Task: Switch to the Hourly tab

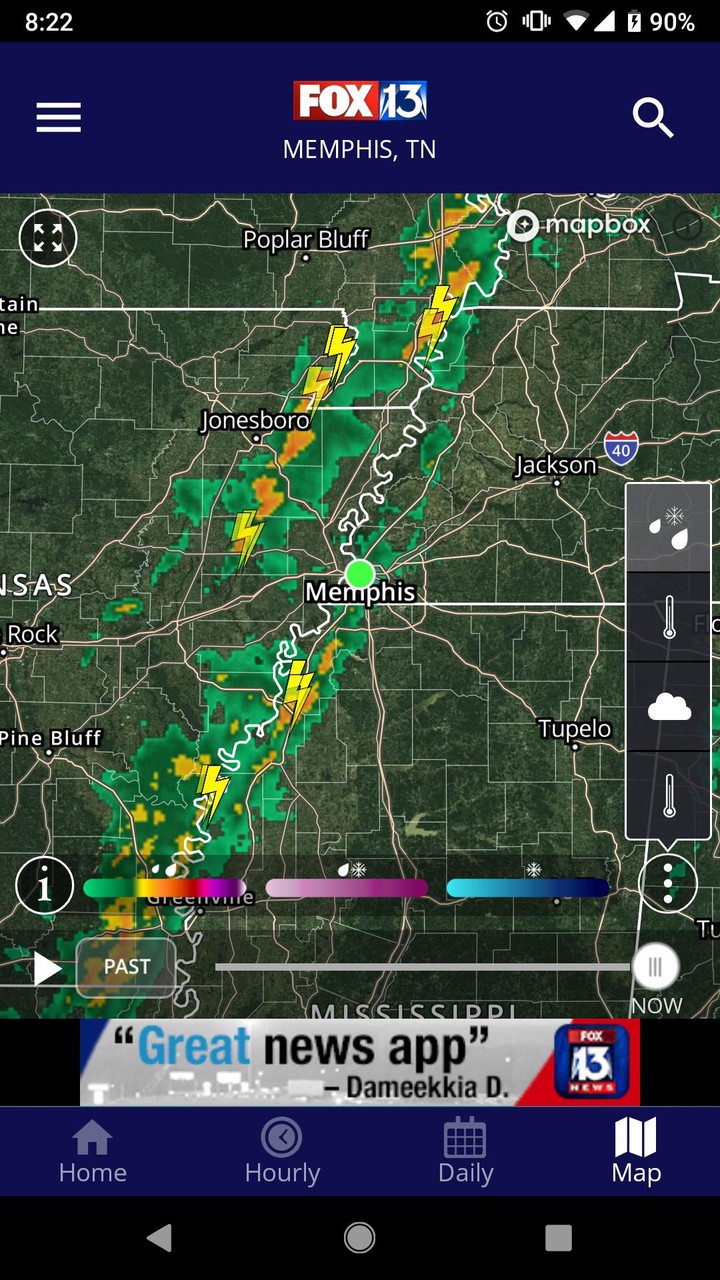Action: (x=282, y=1151)
